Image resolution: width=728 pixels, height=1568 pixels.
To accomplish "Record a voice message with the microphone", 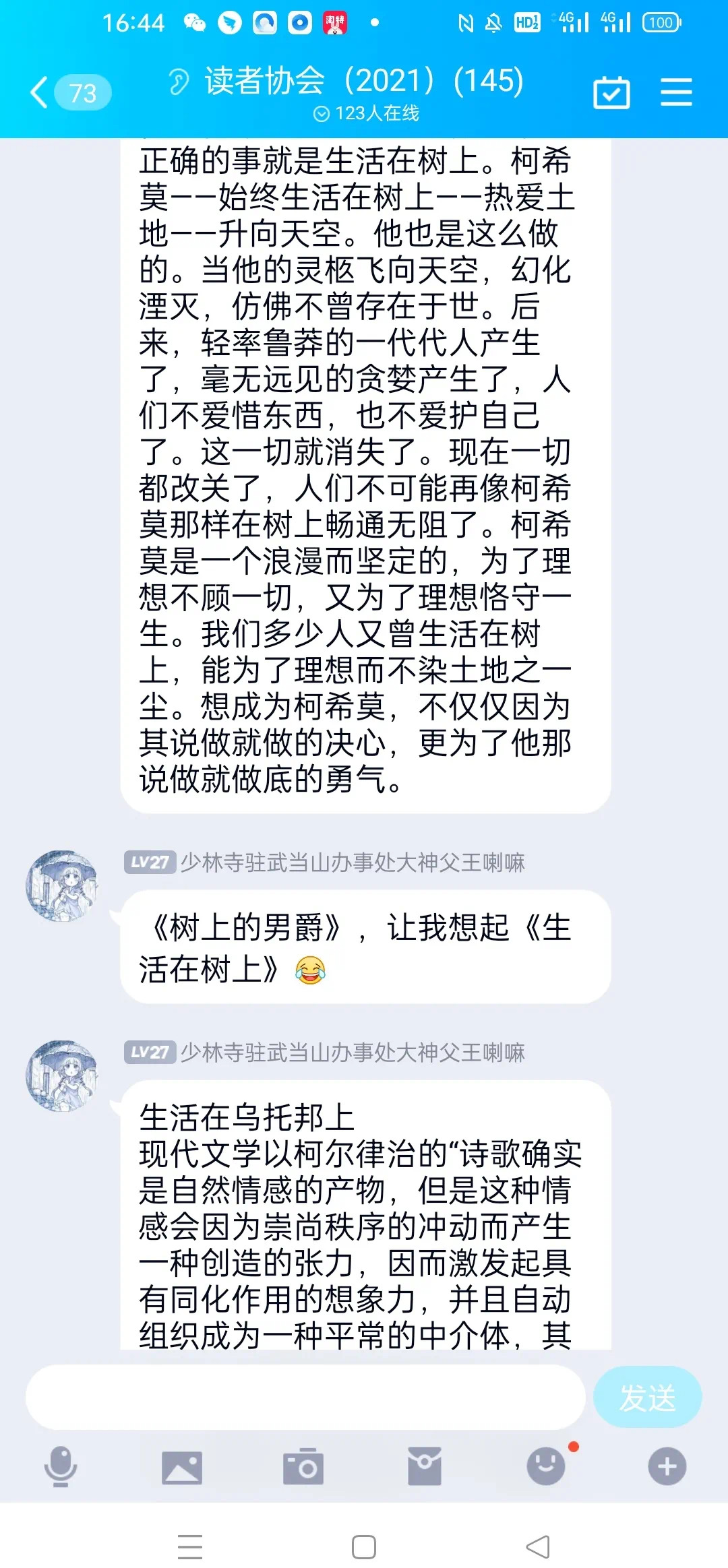I will point(61,1466).
